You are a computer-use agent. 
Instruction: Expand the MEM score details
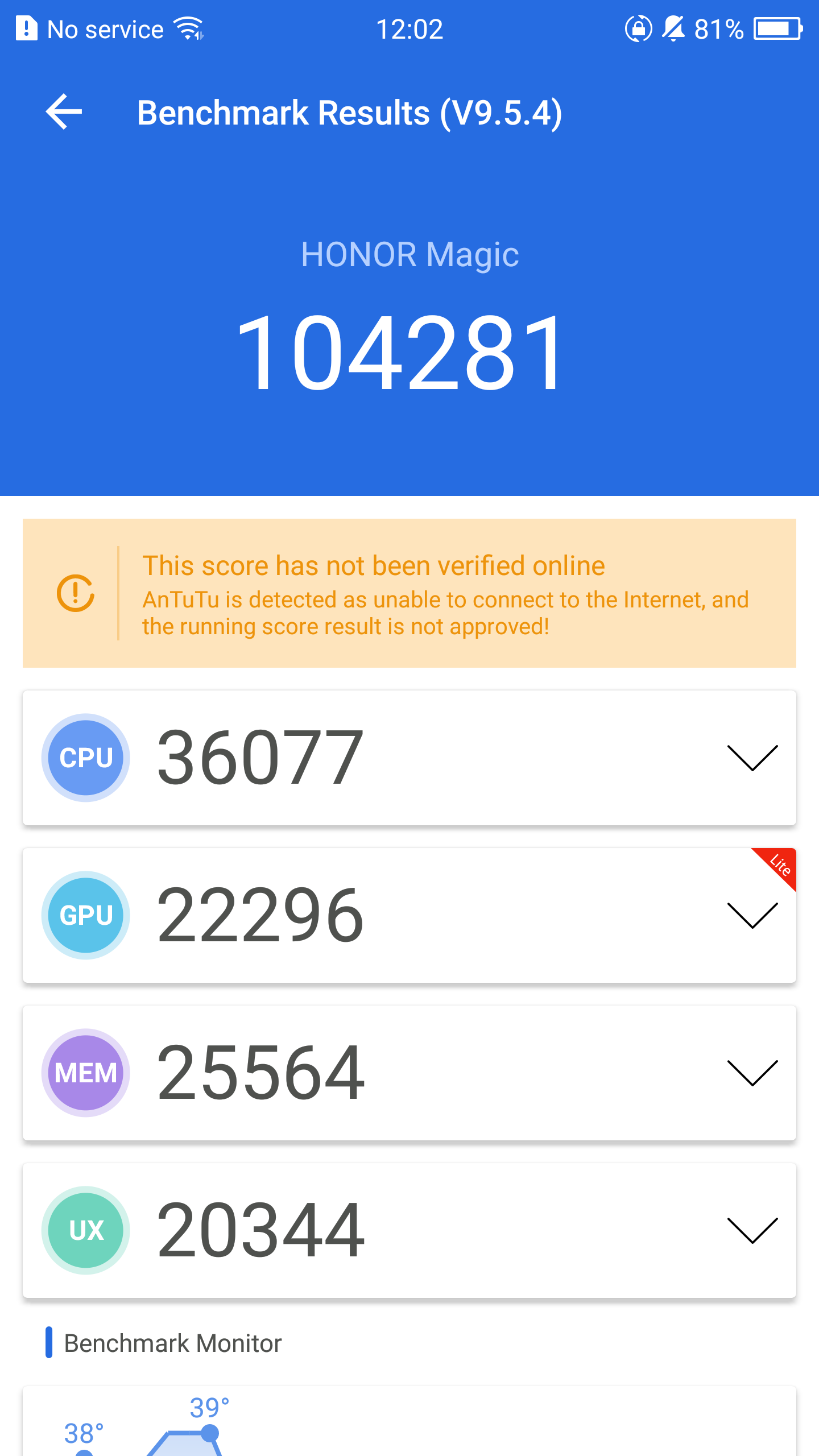752,1073
